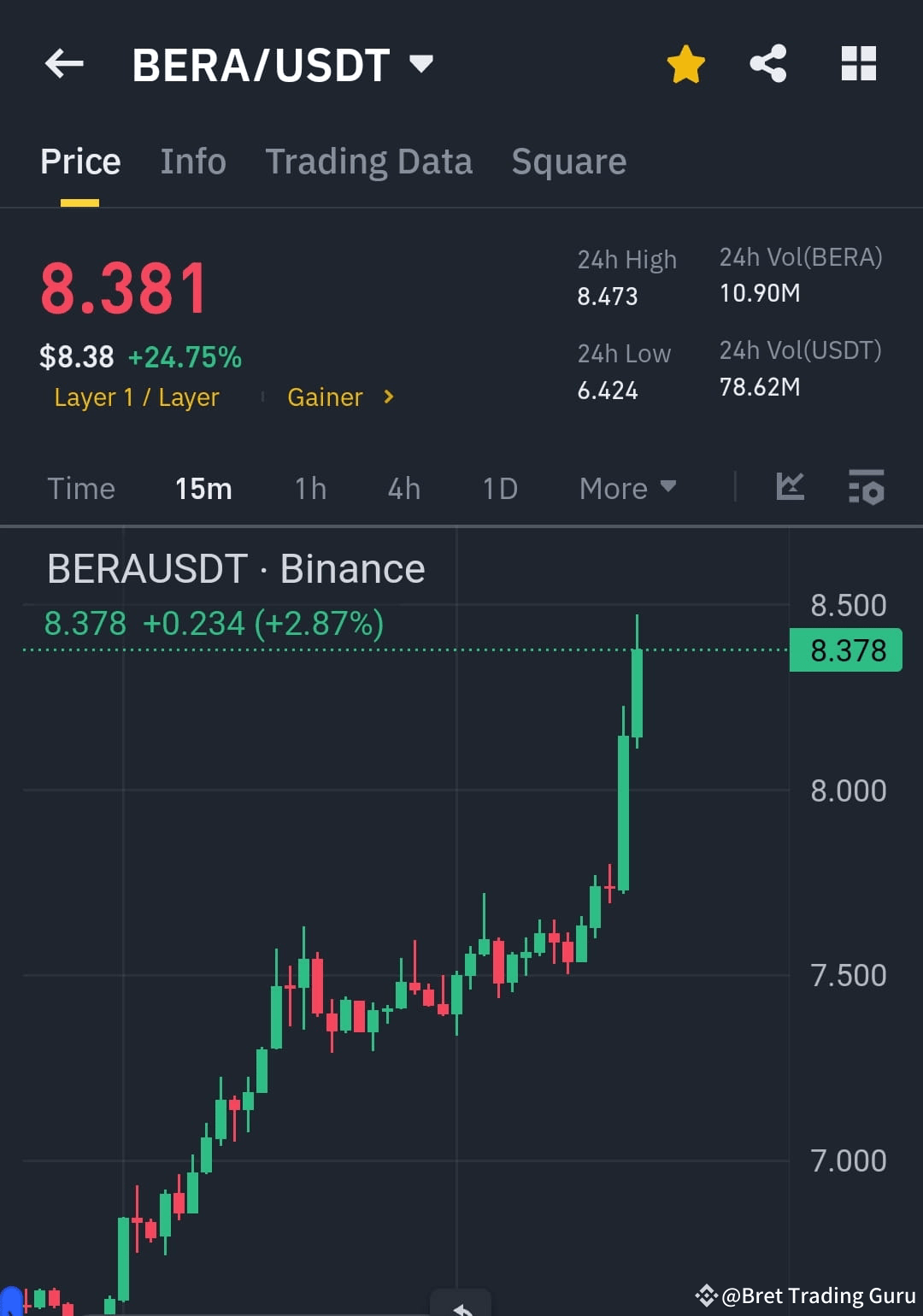Tap the Binance logo watermark bottom right
This screenshot has height=1316, width=923.
click(707, 1294)
